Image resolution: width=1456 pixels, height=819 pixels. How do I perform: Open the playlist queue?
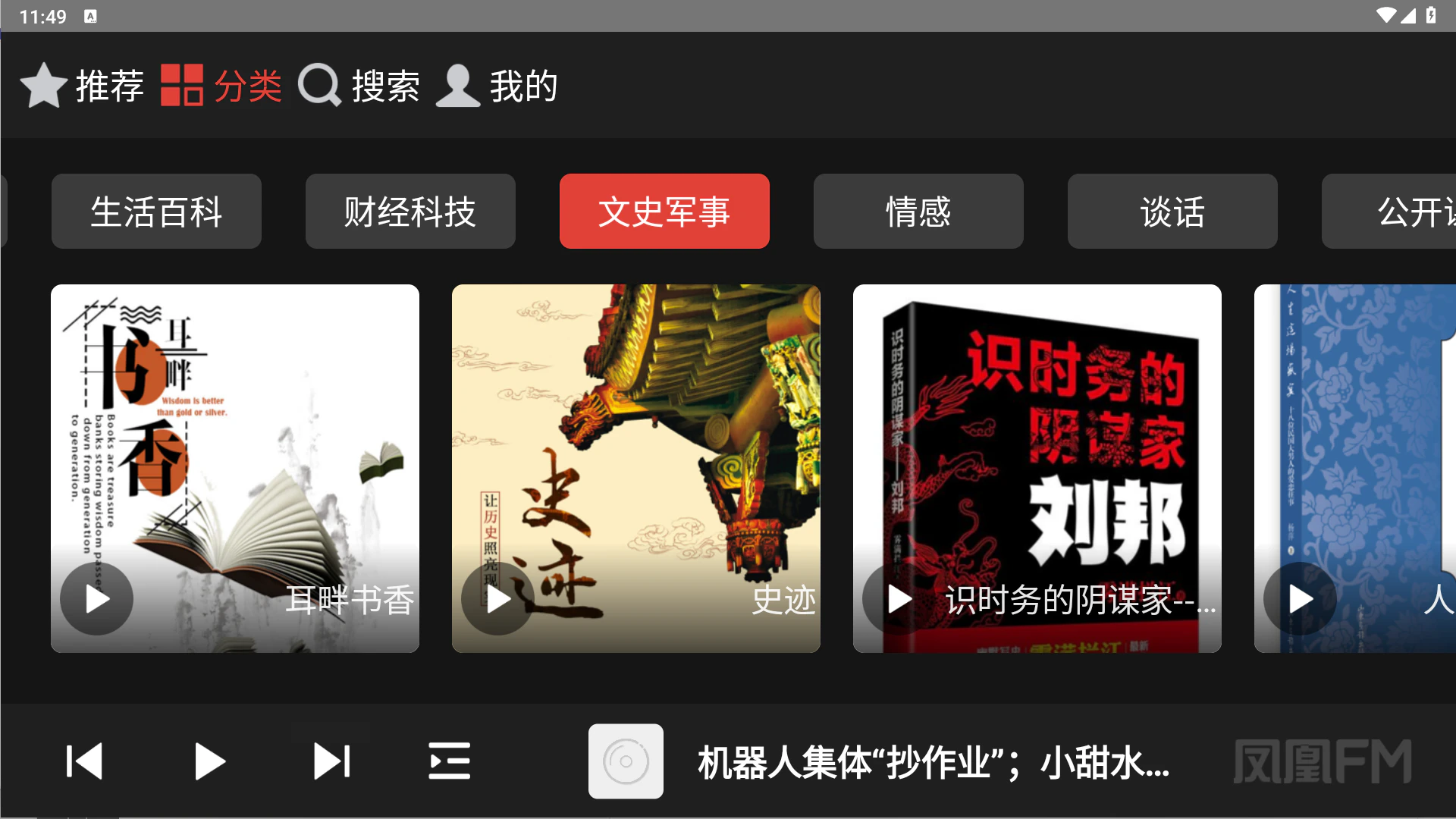[449, 761]
